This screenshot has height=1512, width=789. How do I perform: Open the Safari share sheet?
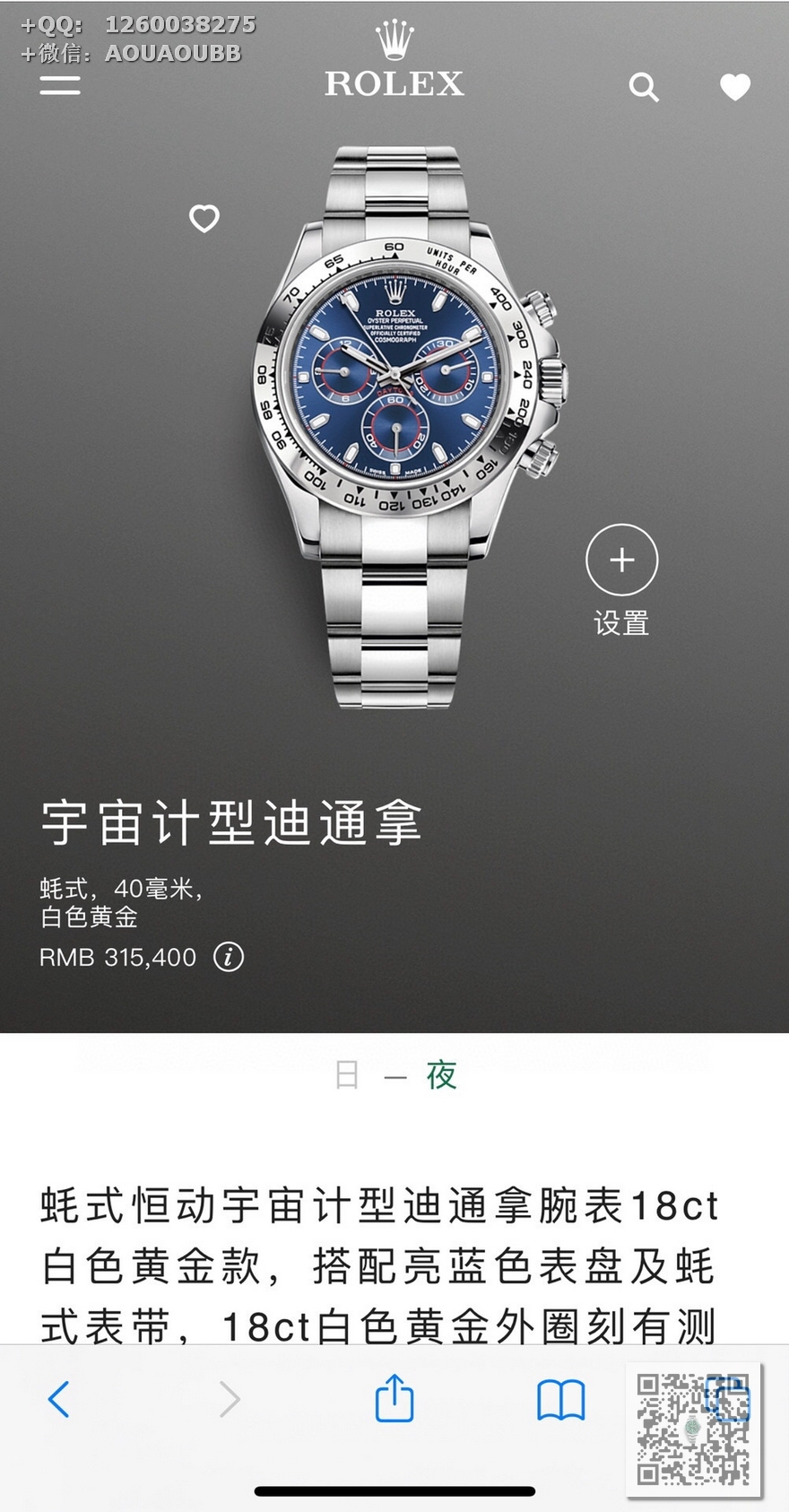pos(394,1397)
